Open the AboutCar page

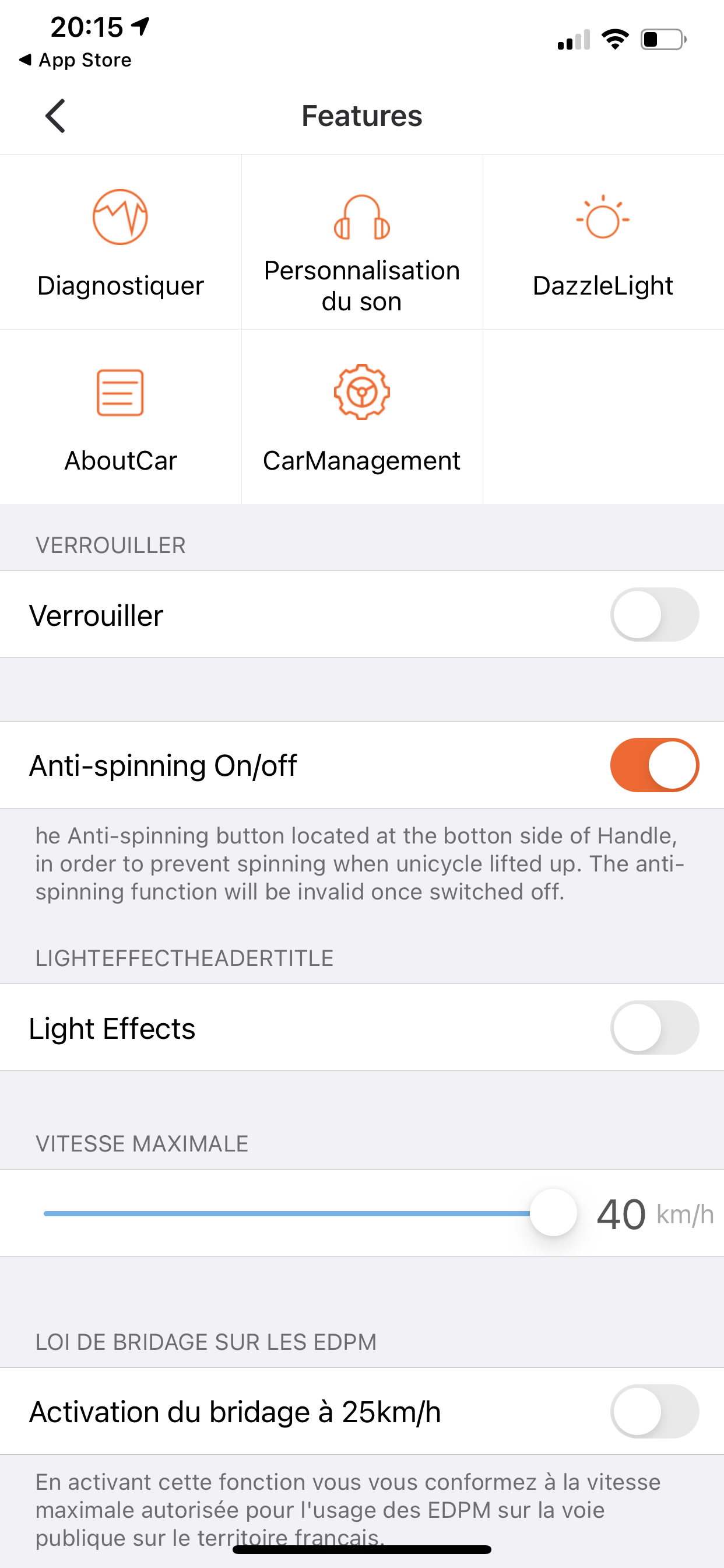(x=121, y=417)
